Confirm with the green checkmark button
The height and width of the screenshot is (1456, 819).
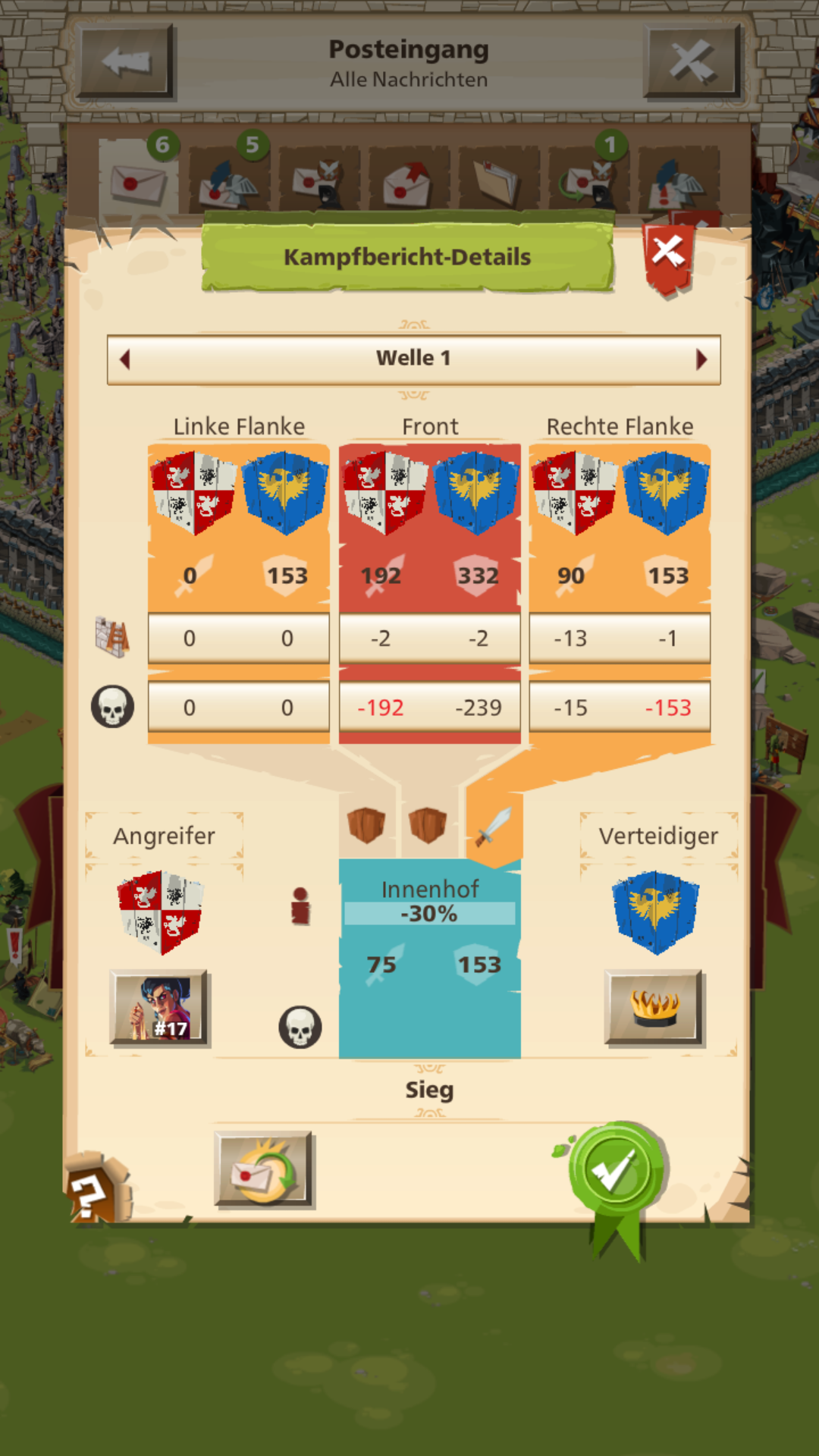(x=615, y=1172)
